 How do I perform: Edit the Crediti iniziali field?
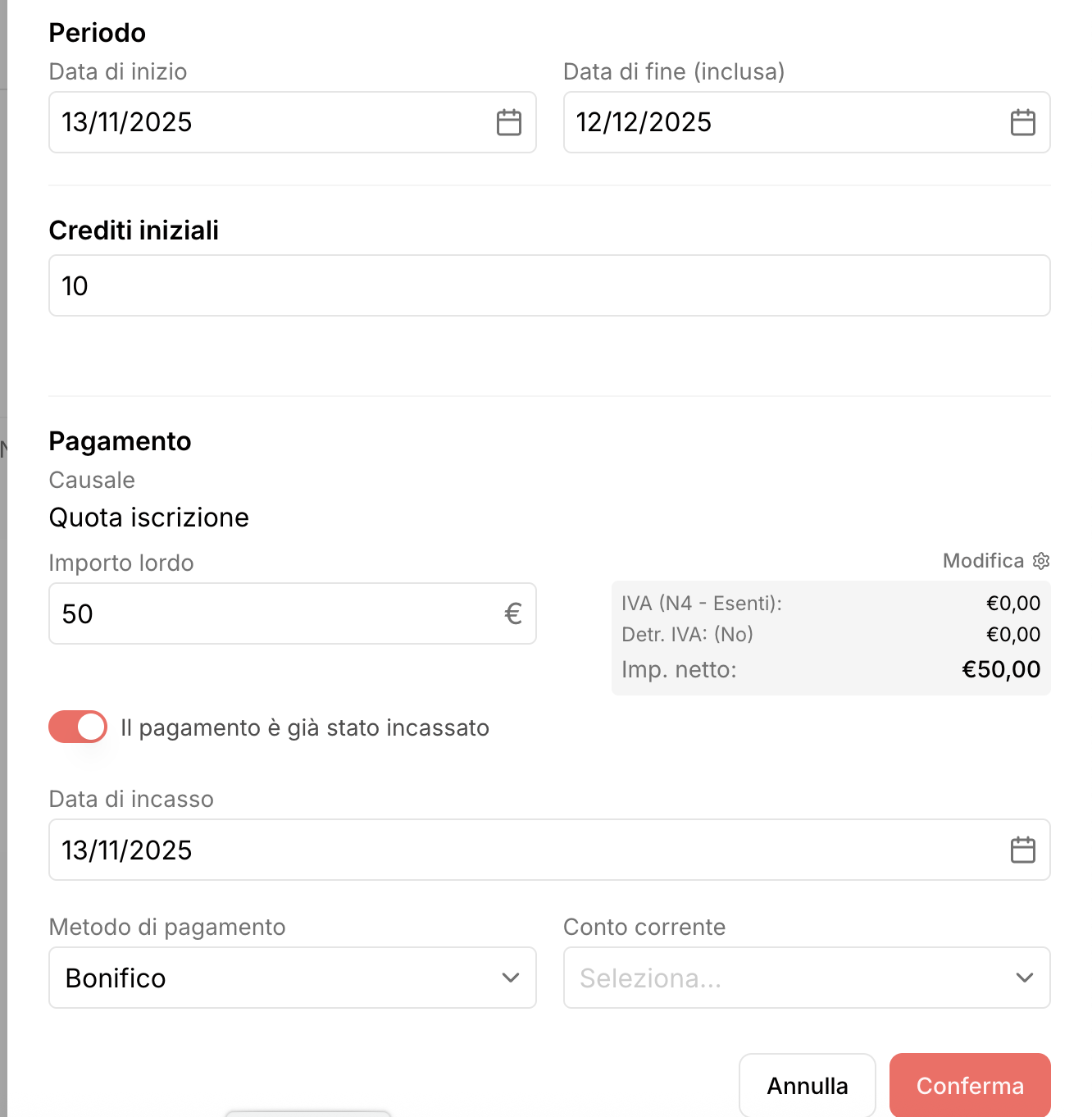point(549,285)
